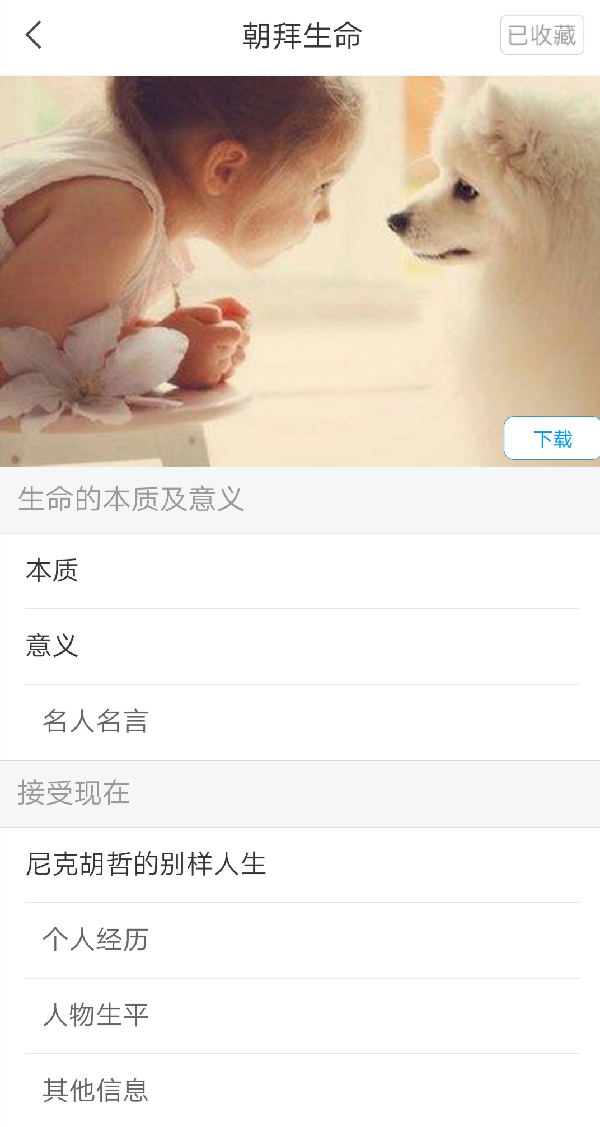Image resolution: width=600 pixels, height=1127 pixels.
Task: View the 人物生平 section
Action: (x=96, y=1016)
